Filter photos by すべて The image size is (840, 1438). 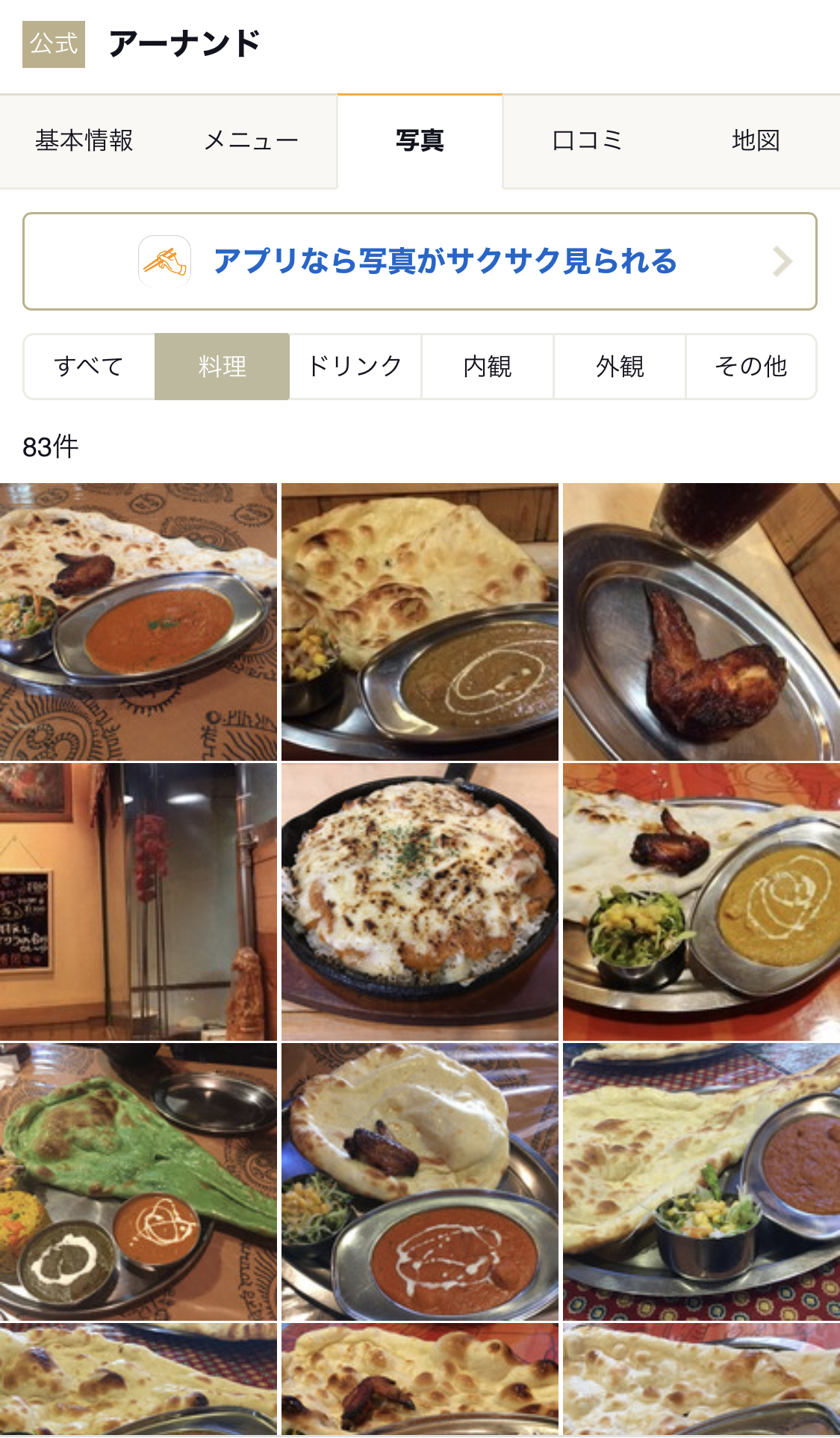(x=89, y=367)
